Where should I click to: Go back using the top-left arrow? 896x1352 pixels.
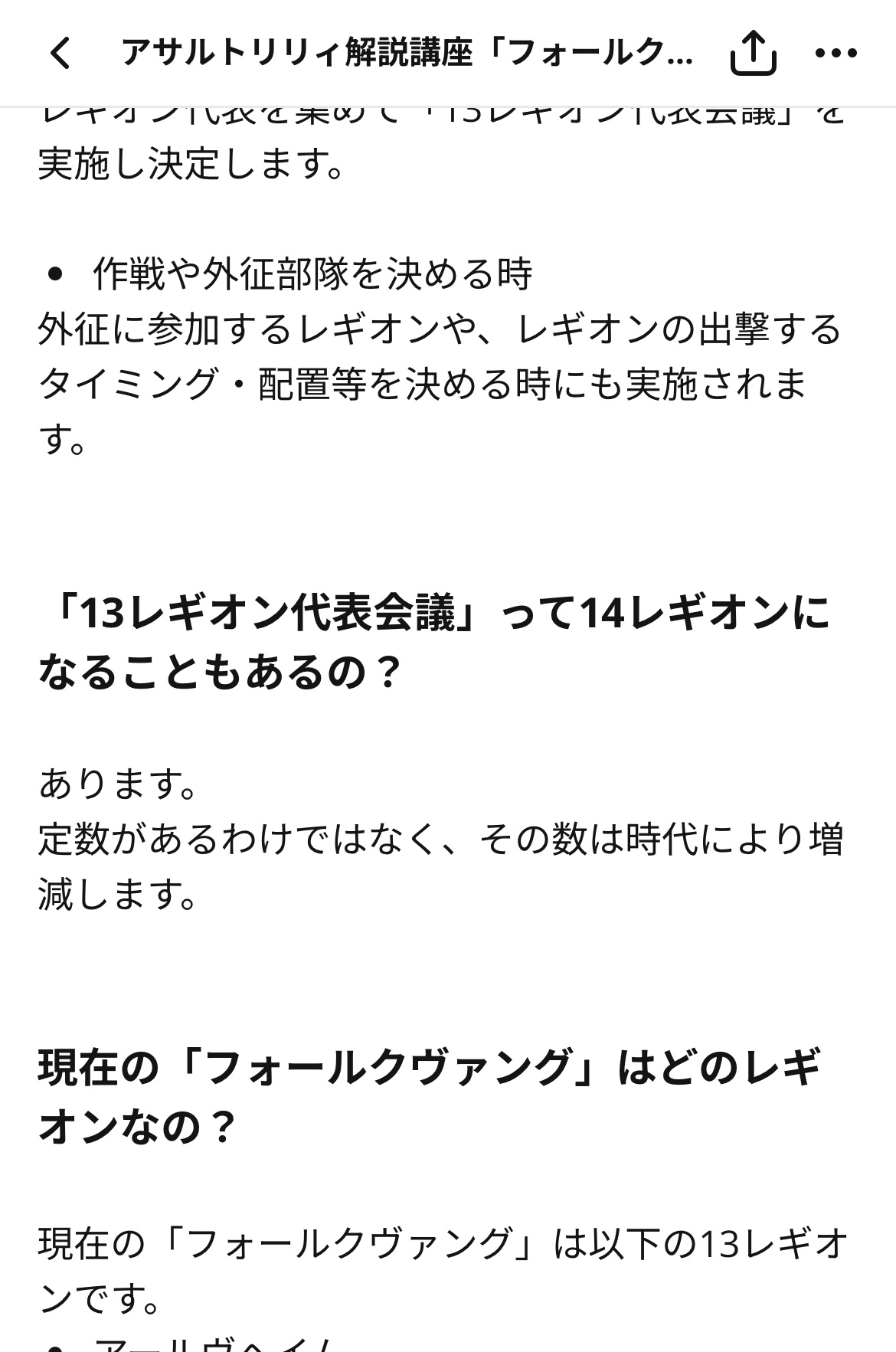[60, 54]
